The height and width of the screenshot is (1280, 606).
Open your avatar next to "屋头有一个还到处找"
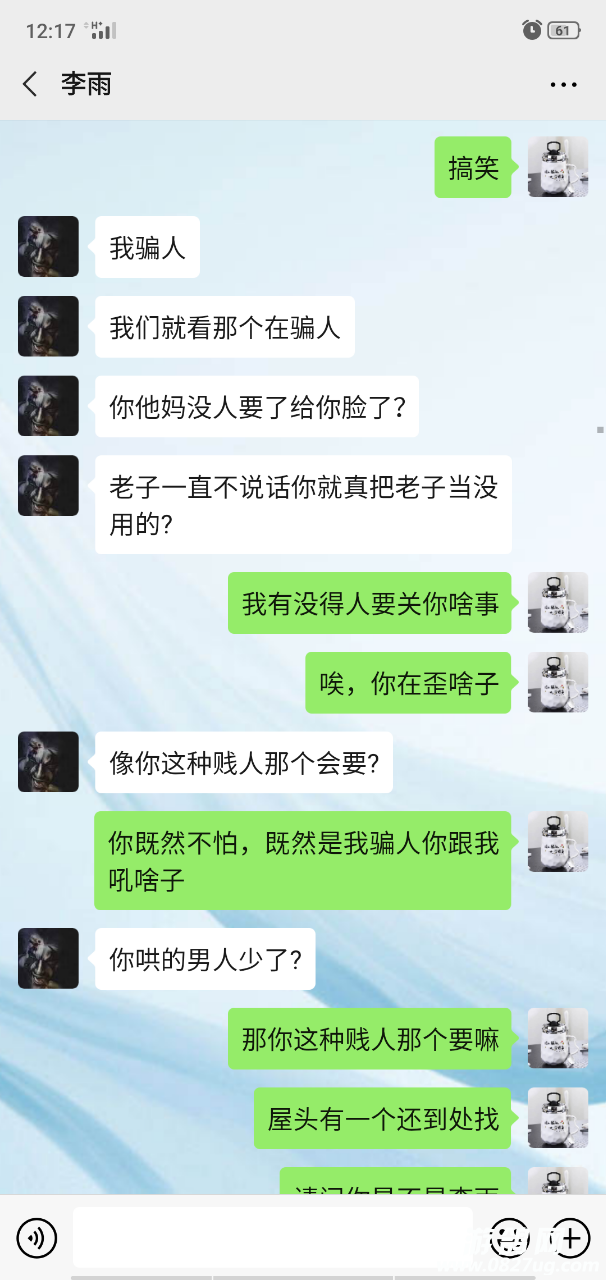click(557, 1118)
